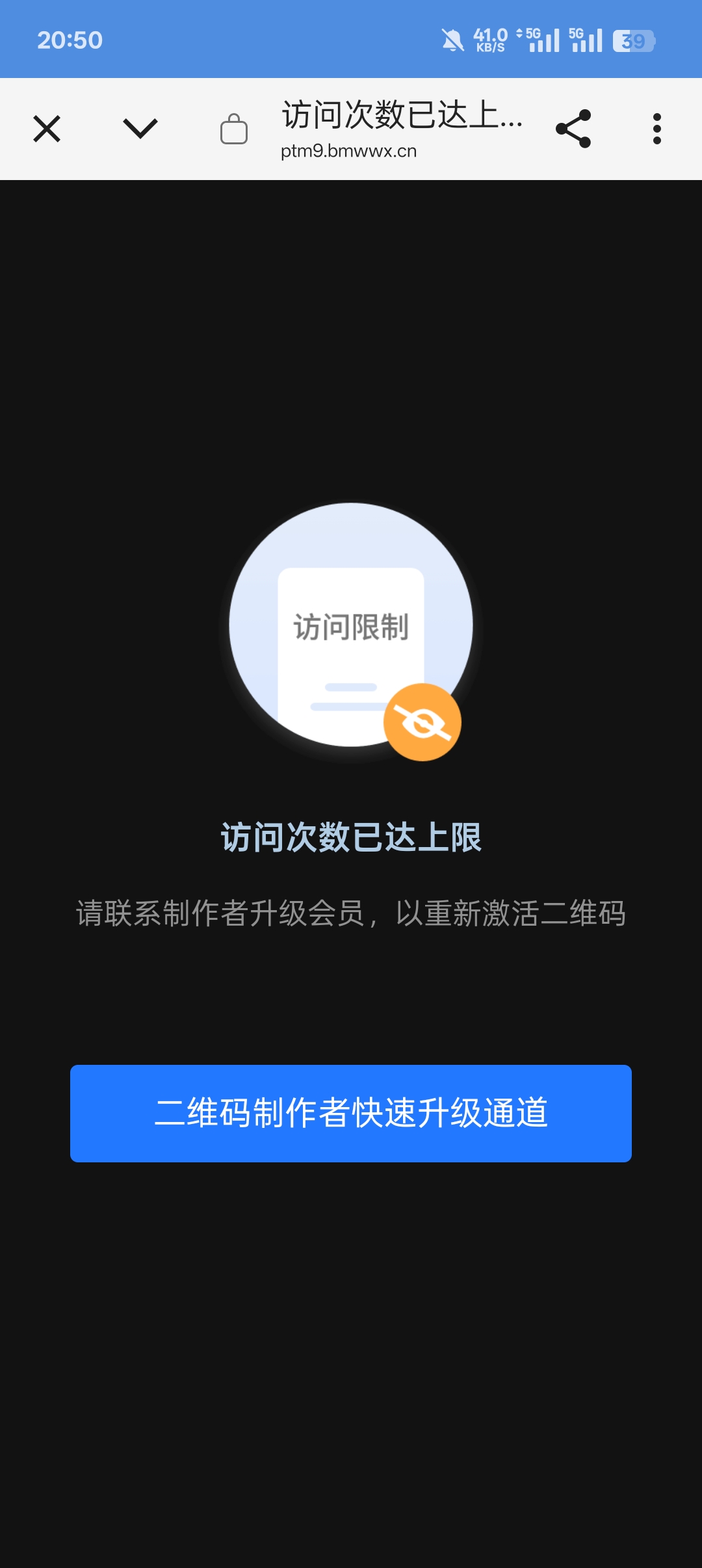Tap 二维码制作者快速升级通道 button
The height and width of the screenshot is (1568, 702).
[x=351, y=1114]
